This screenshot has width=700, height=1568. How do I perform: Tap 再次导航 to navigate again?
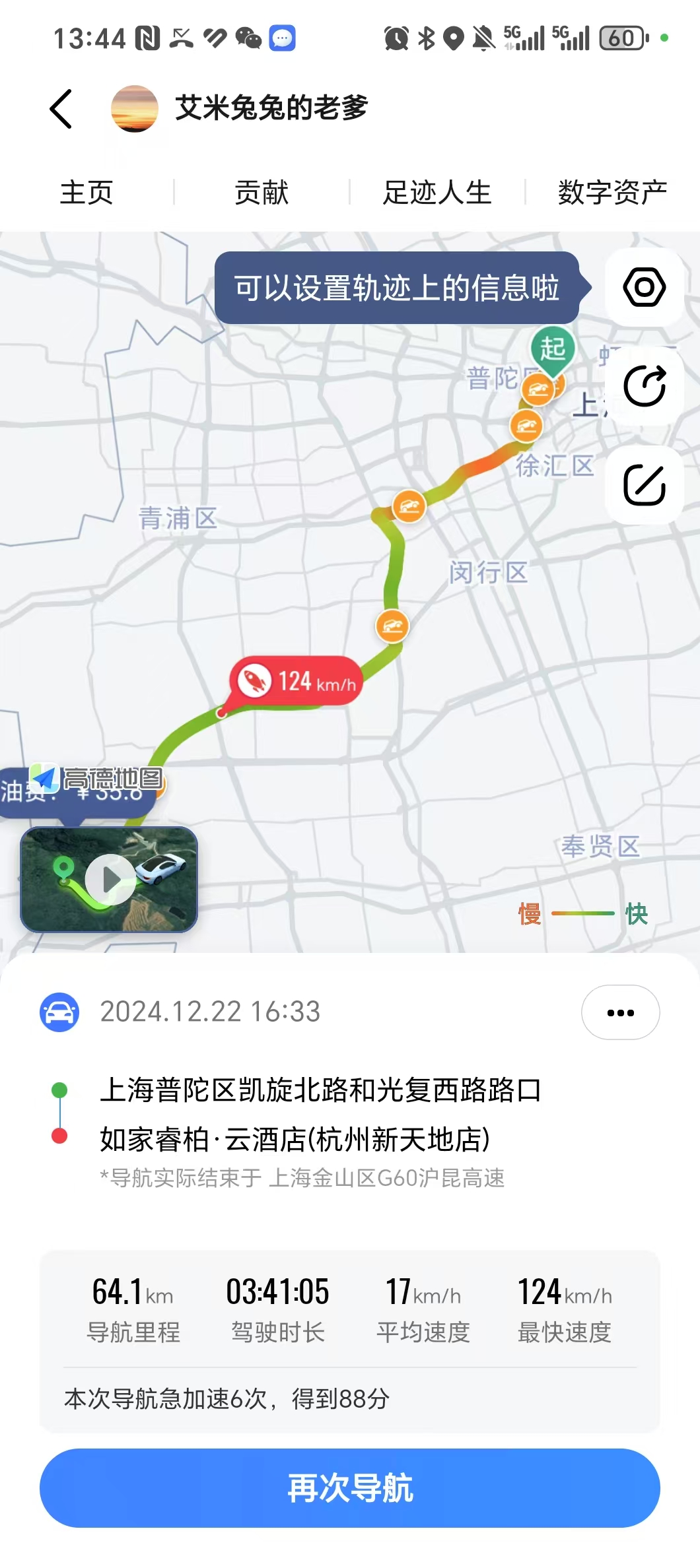click(350, 1488)
